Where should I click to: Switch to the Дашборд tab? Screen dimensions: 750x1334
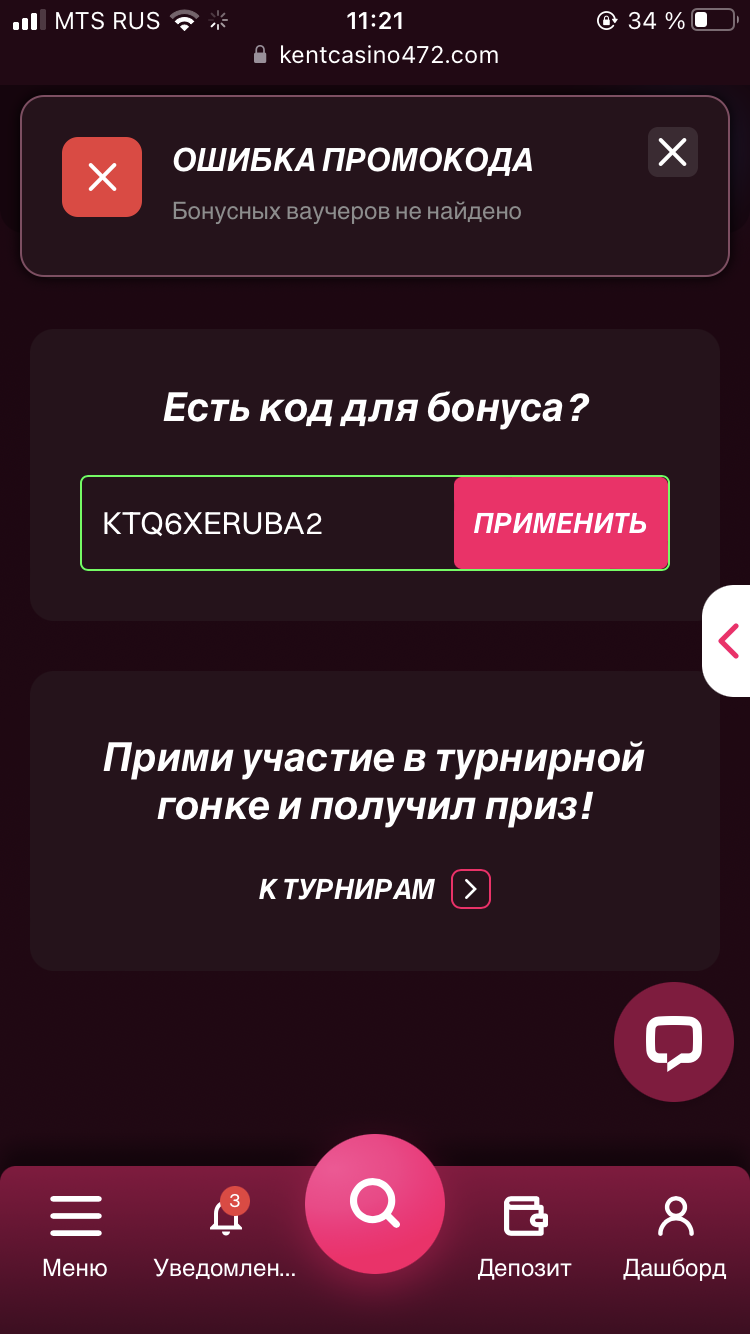[674, 1235]
